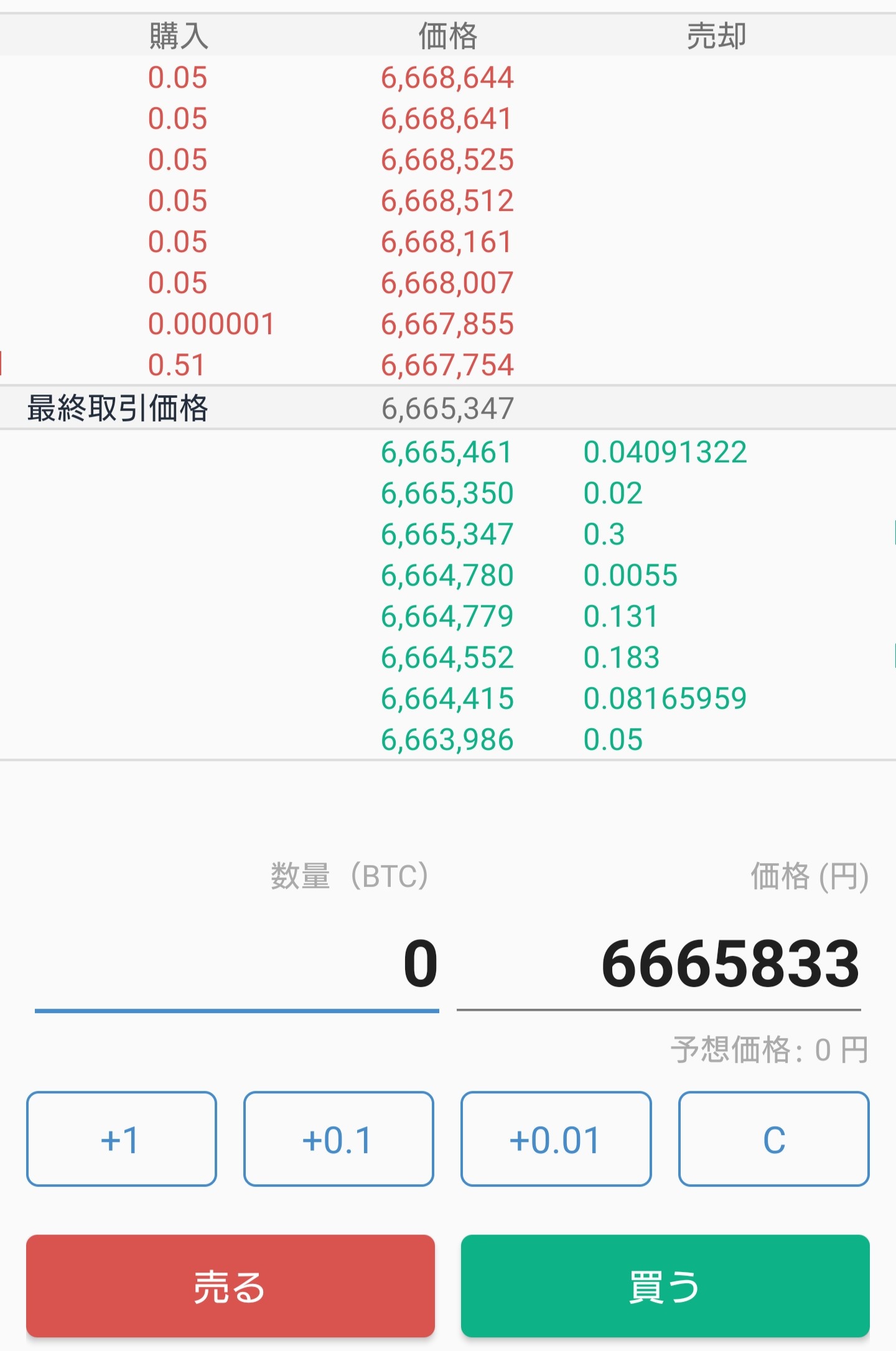Tap the 数量 (BTC) quantity field

tap(236, 963)
